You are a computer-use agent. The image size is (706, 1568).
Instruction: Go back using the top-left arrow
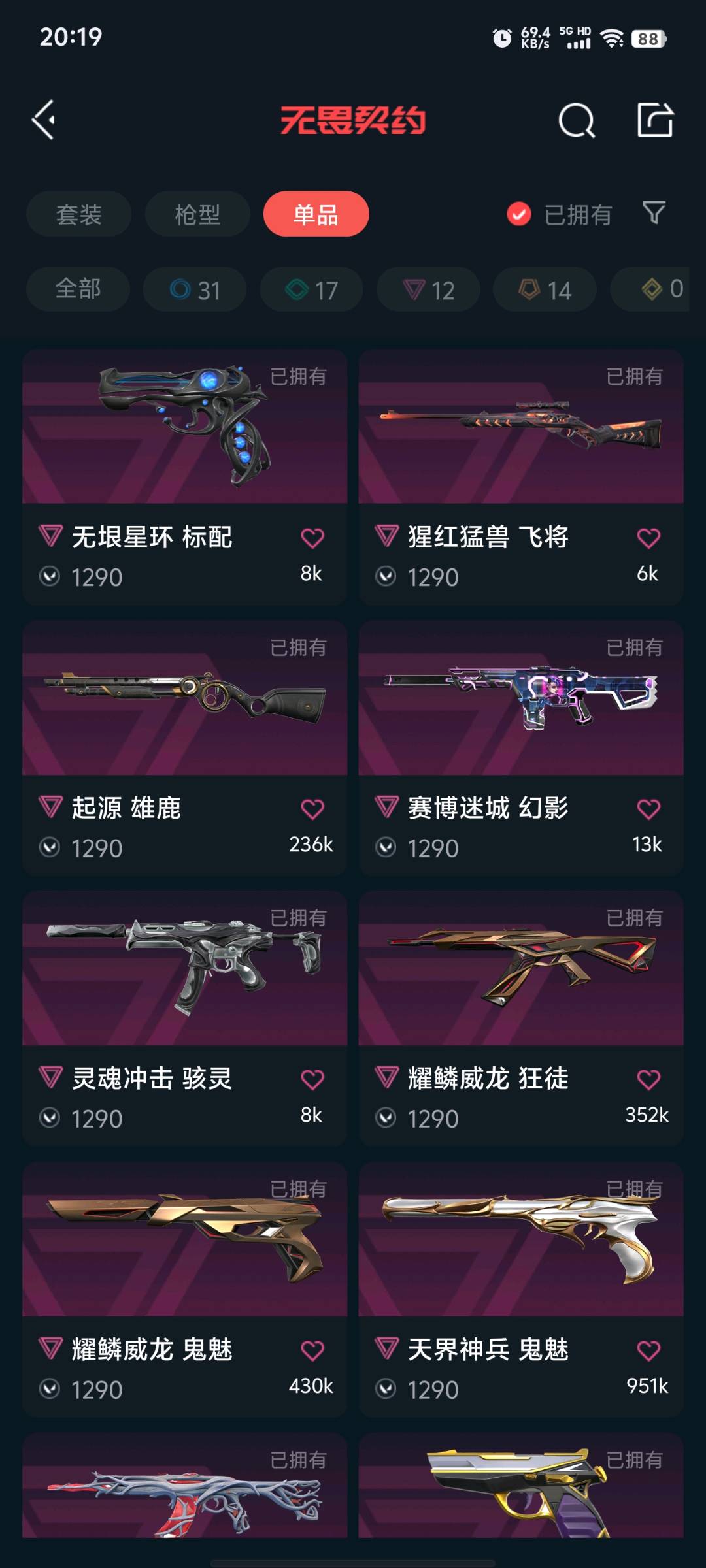[44, 120]
